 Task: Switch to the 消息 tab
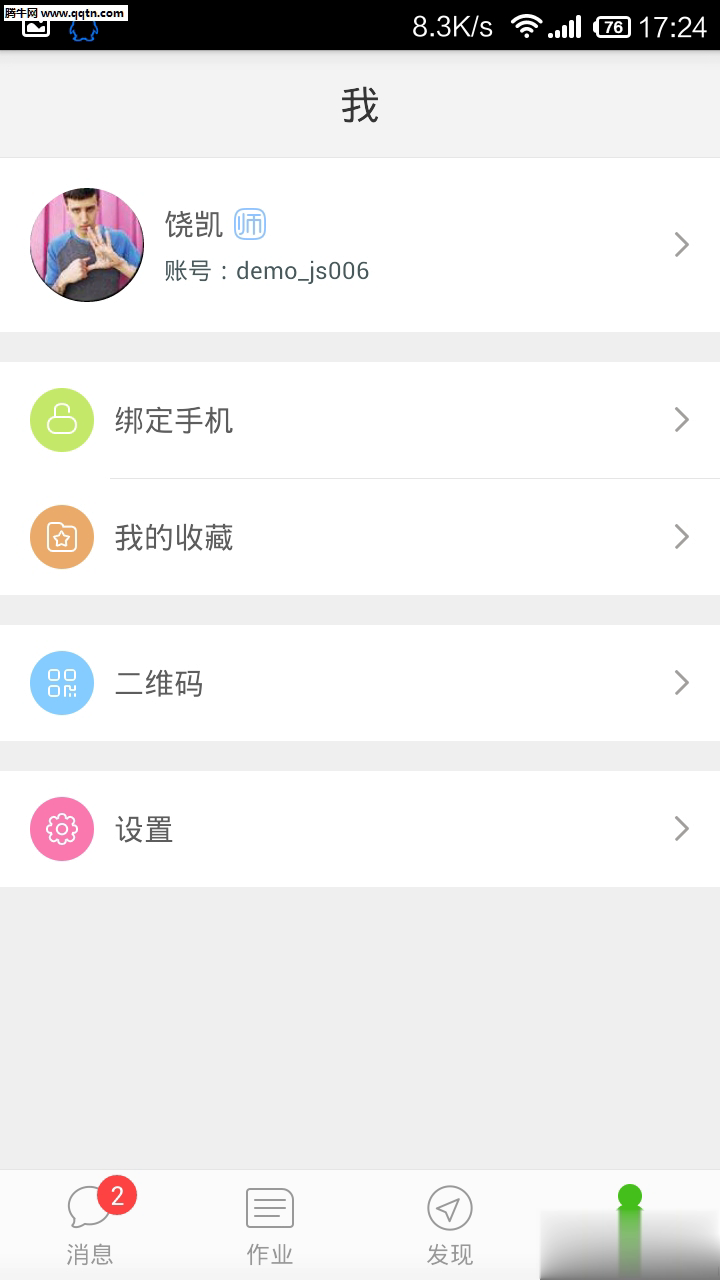(x=88, y=1225)
